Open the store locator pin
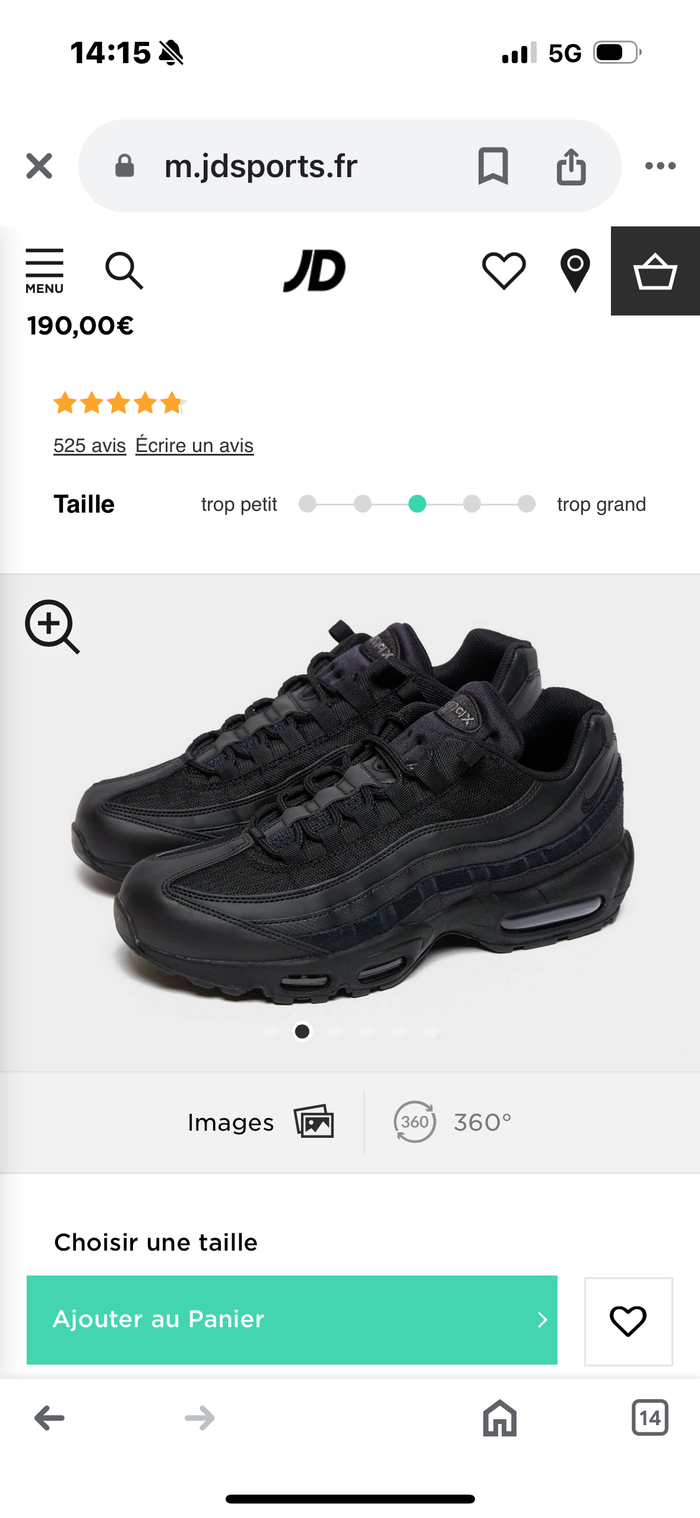The width and height of the screenshot is (700, 1518). (x=575, y=271)
